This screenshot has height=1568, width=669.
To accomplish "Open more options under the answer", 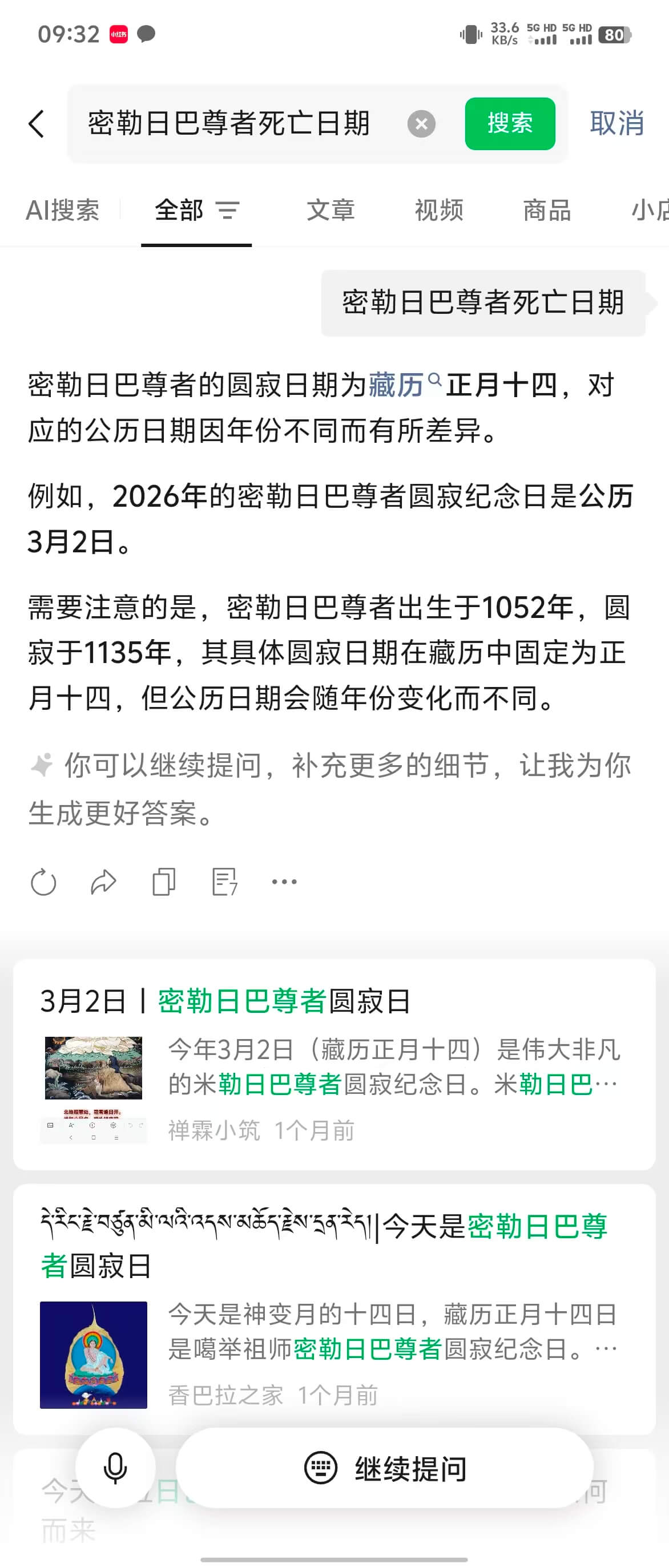I will (x=284, y=882).
